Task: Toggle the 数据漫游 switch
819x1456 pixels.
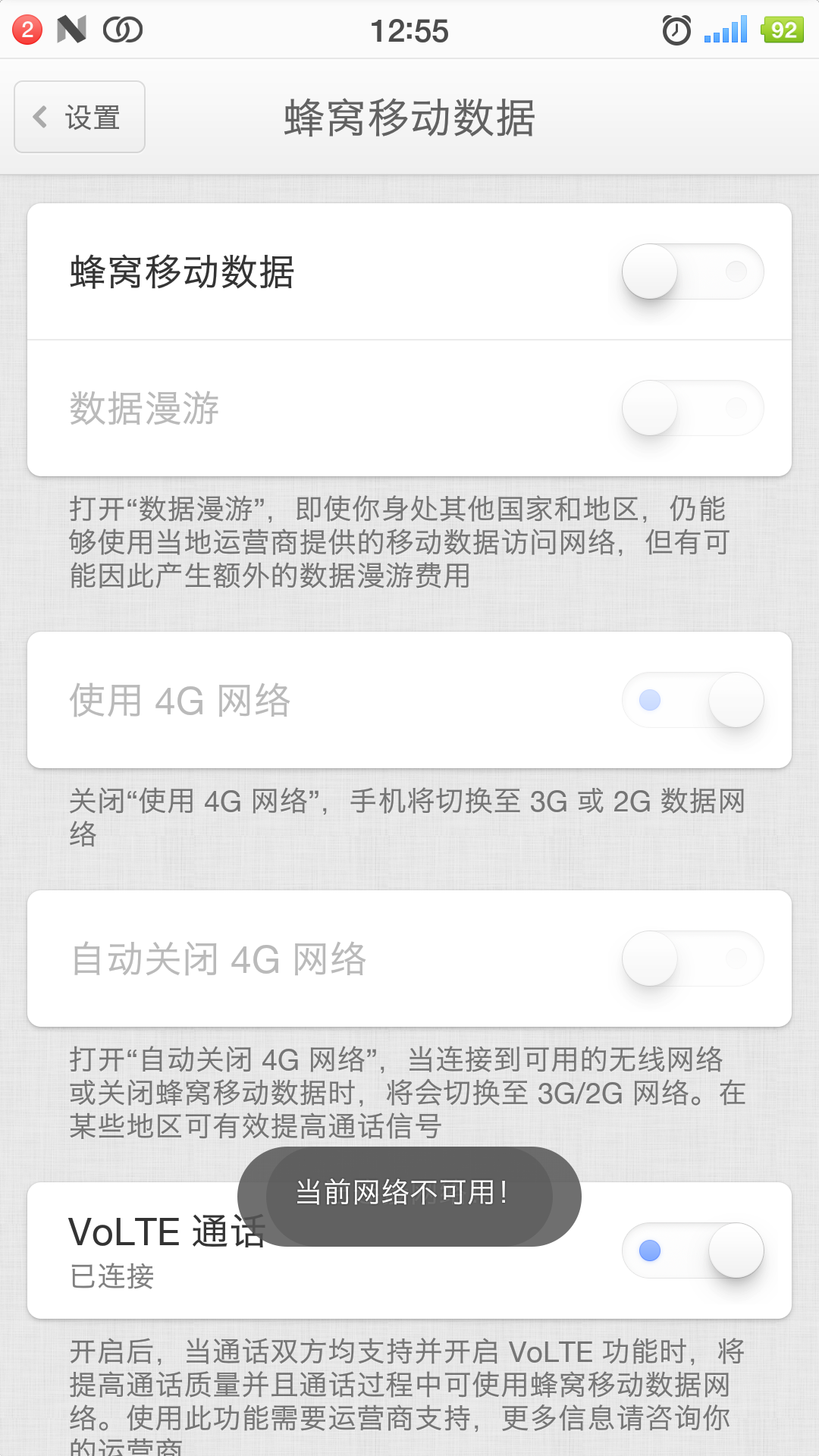Action: 692,408
